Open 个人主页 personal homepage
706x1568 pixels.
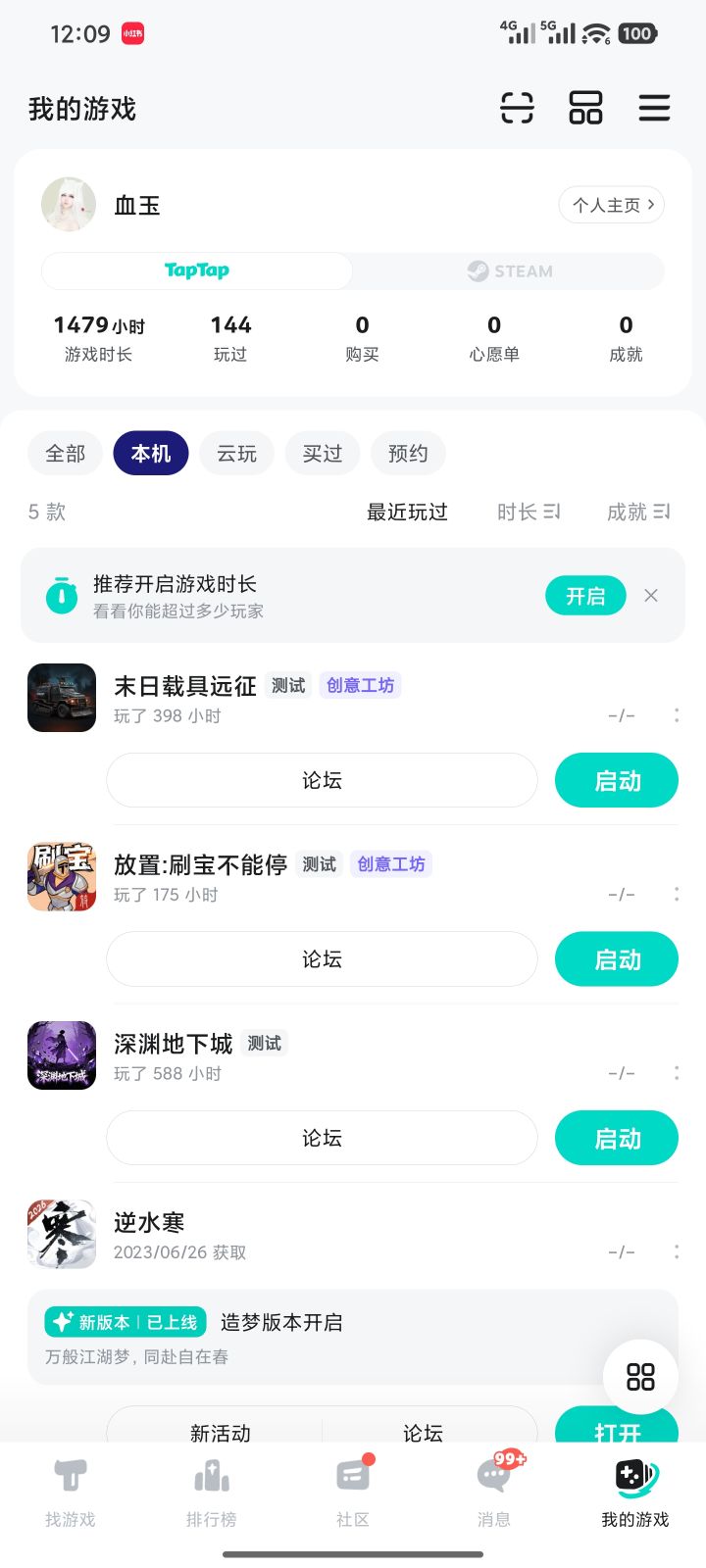click(611, 205)
